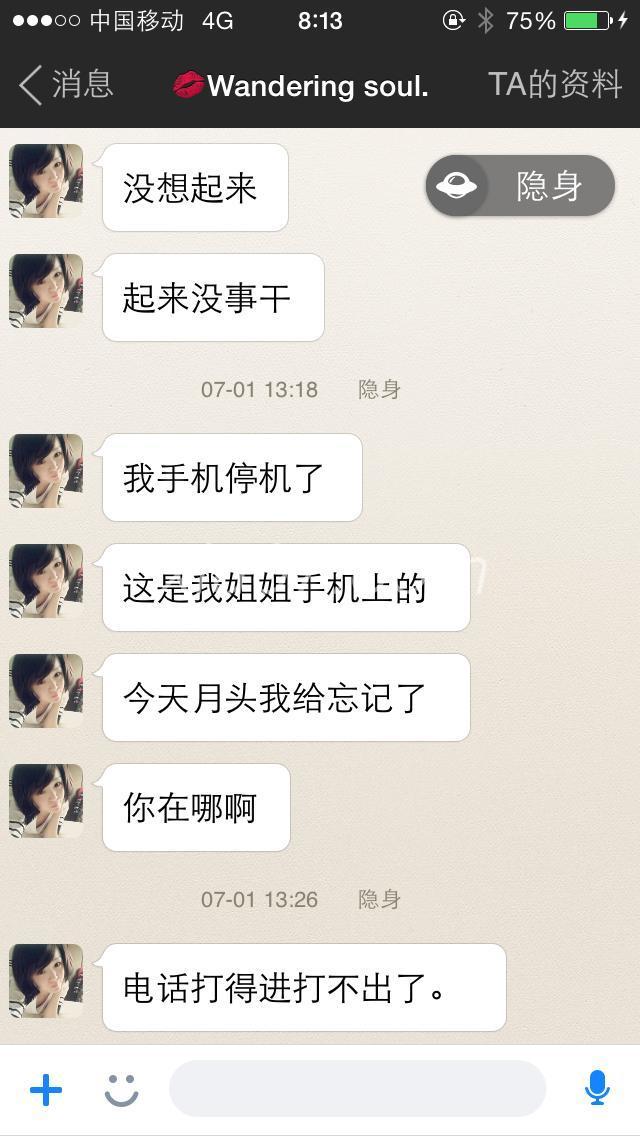Tap the microphone for voice message
Screen dimensions: 640x1136
[x=597, y=1088]
